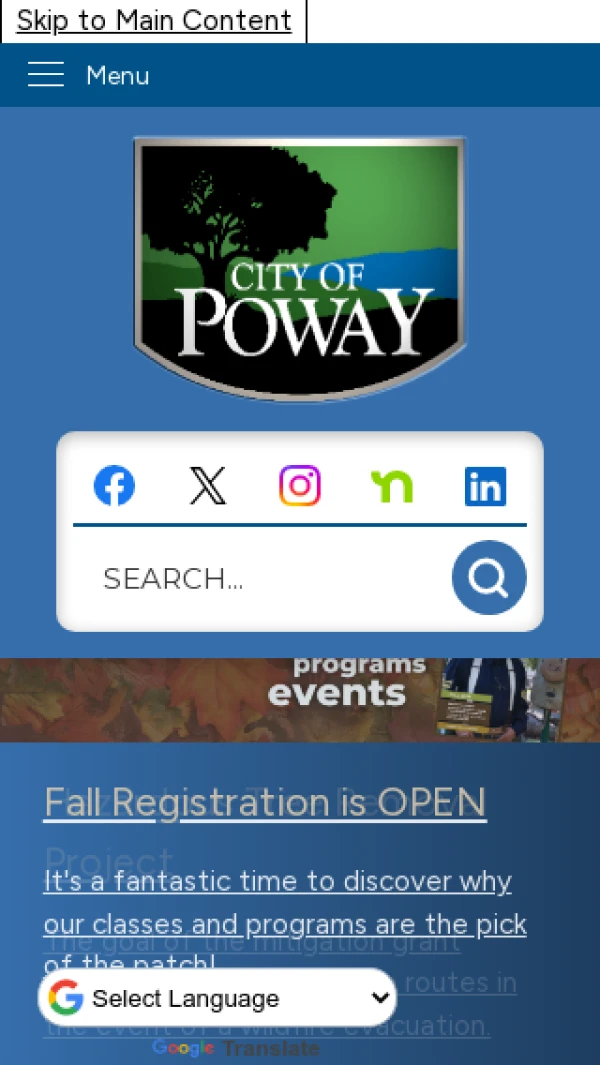Open the Instagram profile

299,486
